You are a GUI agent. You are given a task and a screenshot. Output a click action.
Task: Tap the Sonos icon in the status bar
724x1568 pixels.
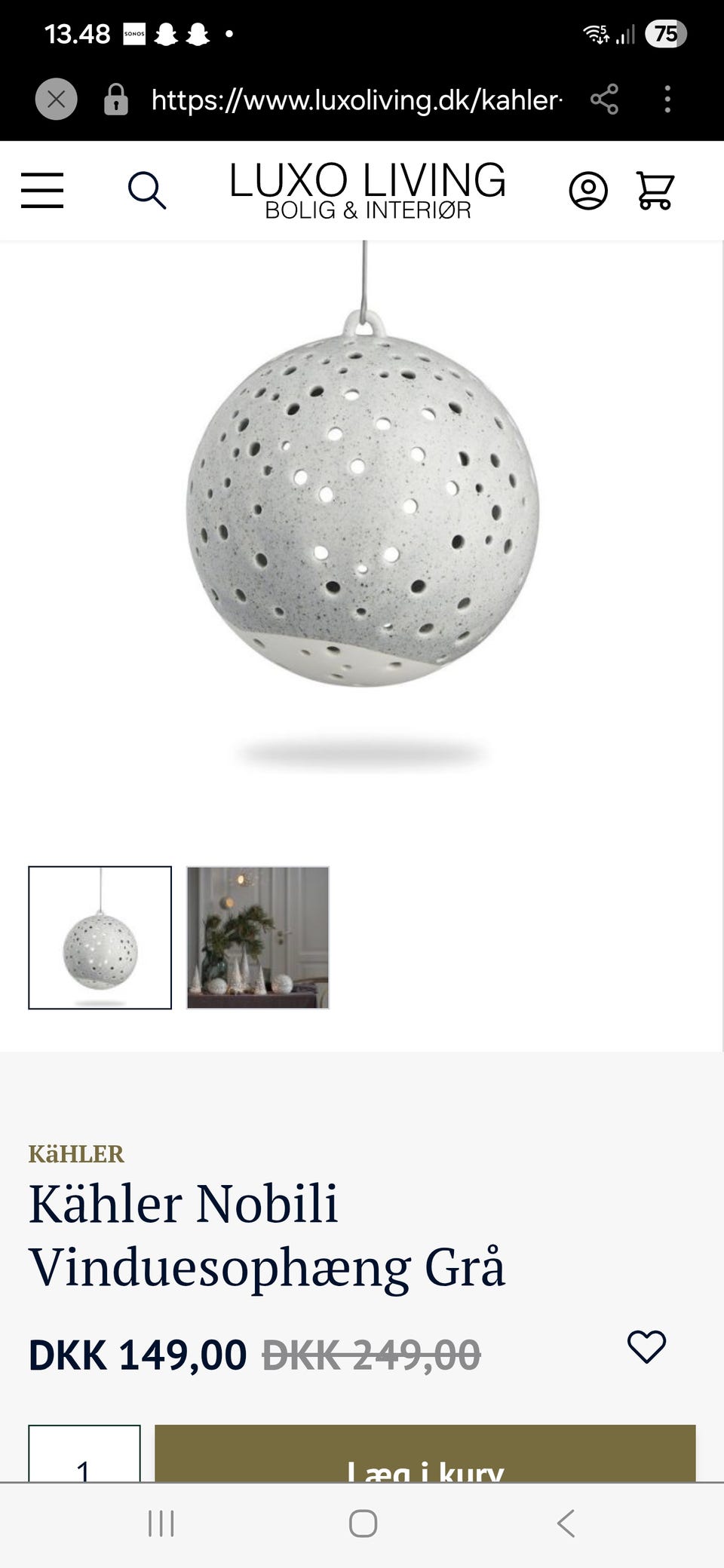(x=133, y=33)
